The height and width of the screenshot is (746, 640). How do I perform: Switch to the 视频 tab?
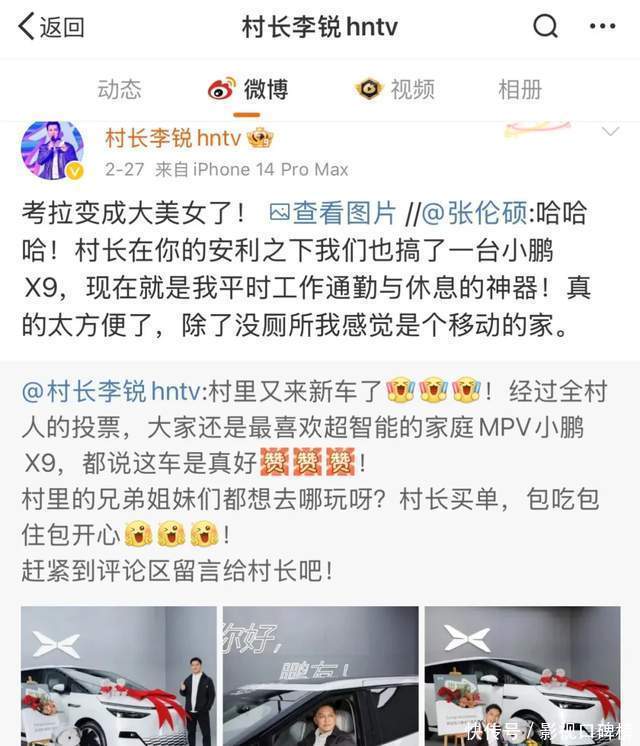point(396,89)
